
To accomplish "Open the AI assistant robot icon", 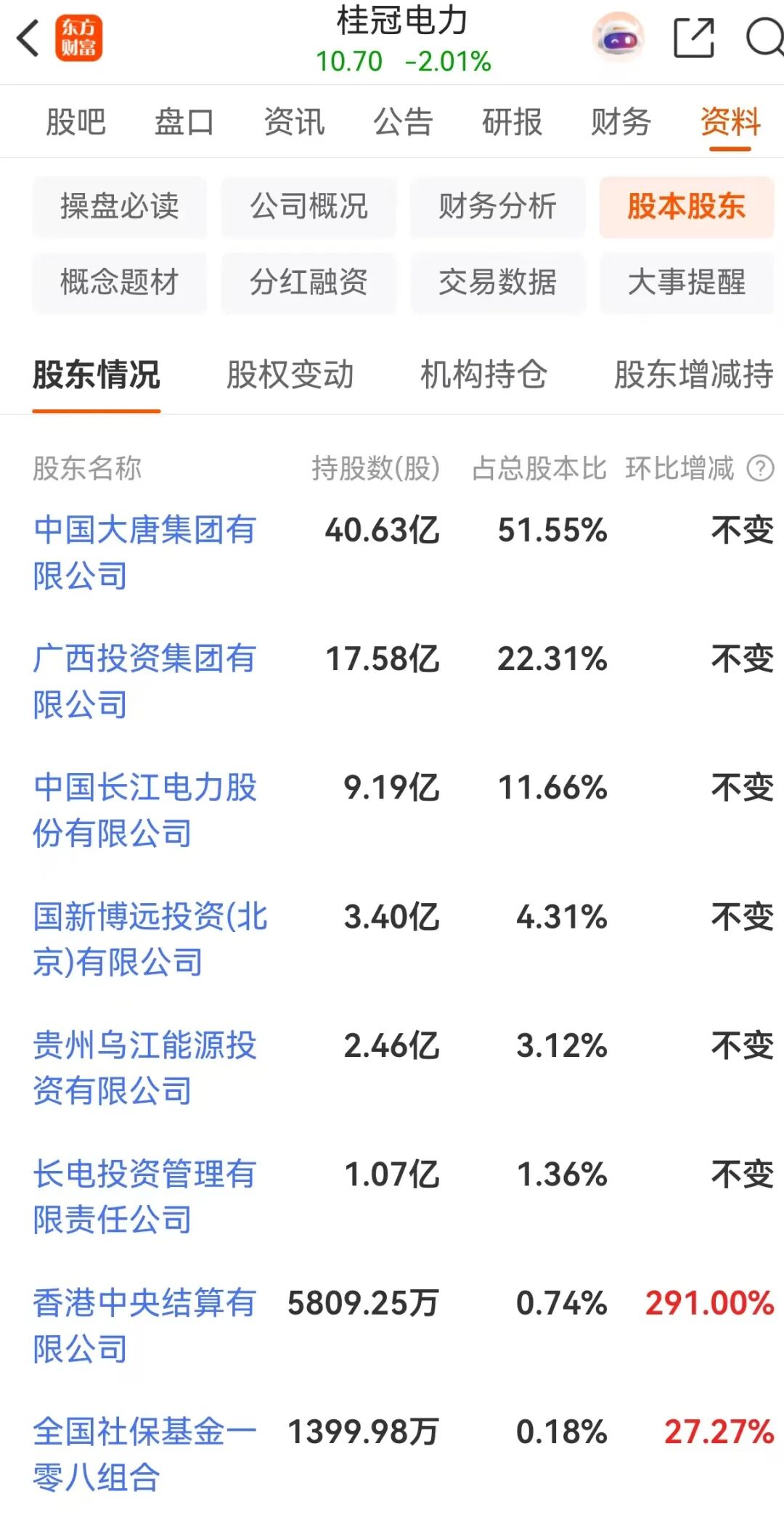I will 618,38.
